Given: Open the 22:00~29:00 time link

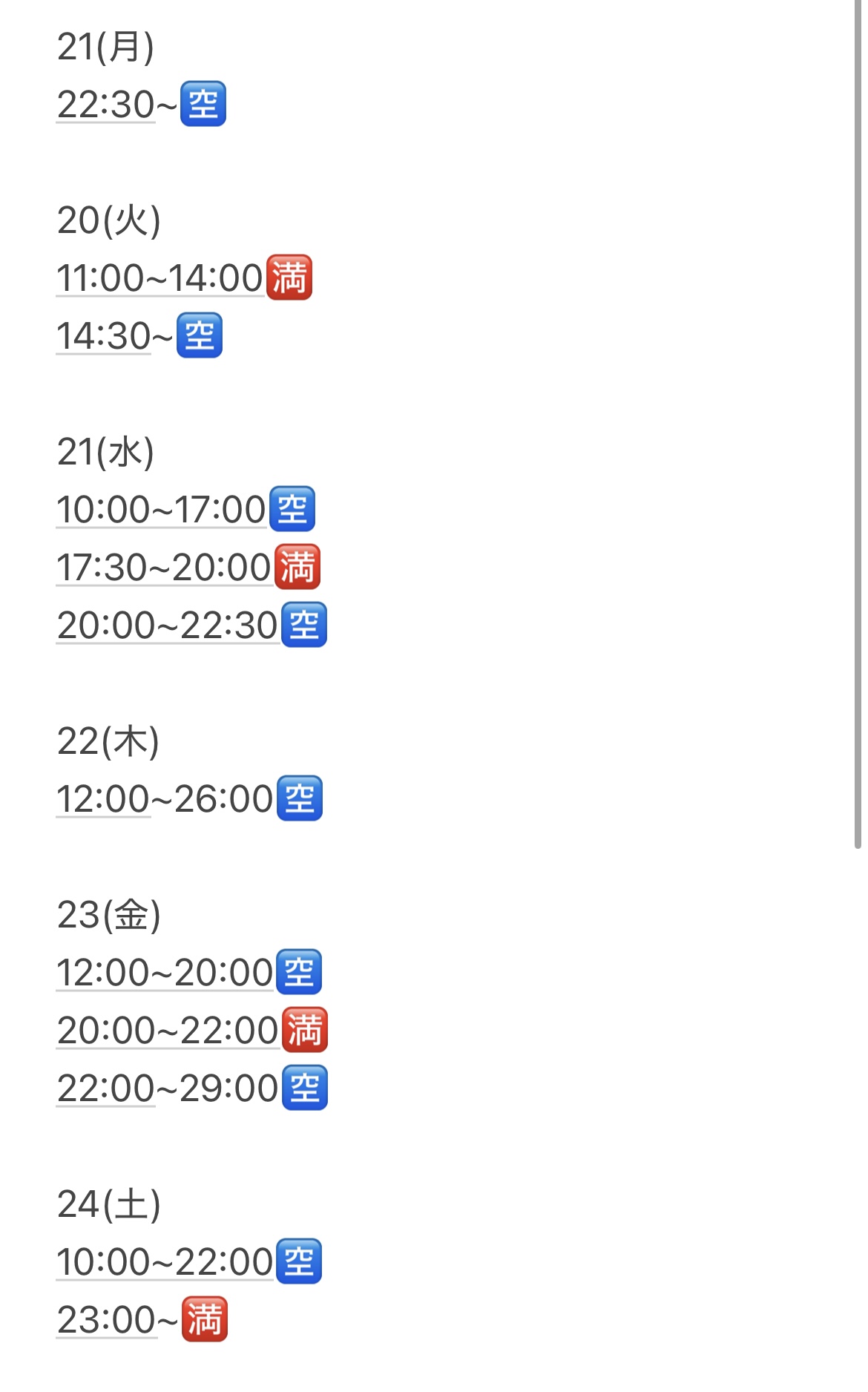Looking at the screenshot, I should [x=168, y=1089].
